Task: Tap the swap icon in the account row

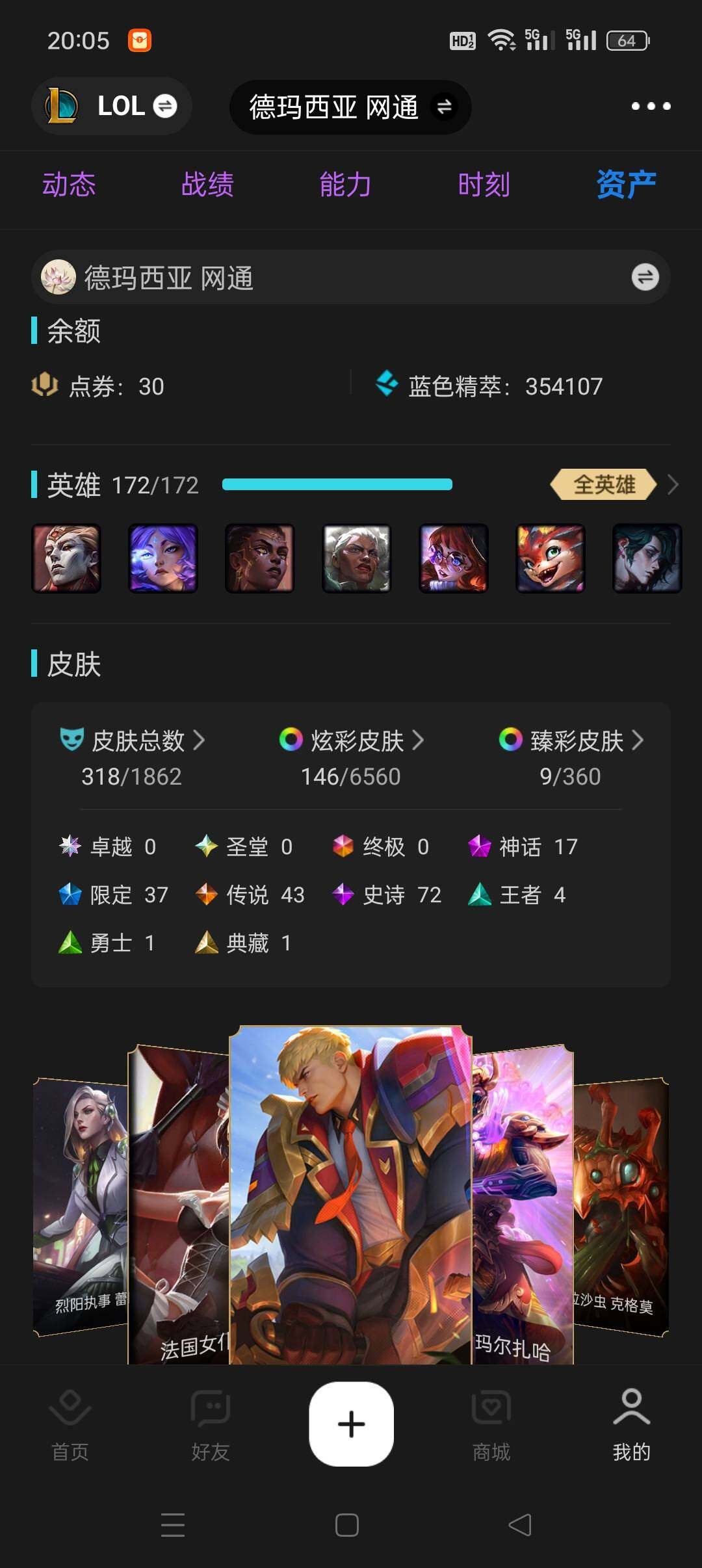Action: click(x=645, y=278)
